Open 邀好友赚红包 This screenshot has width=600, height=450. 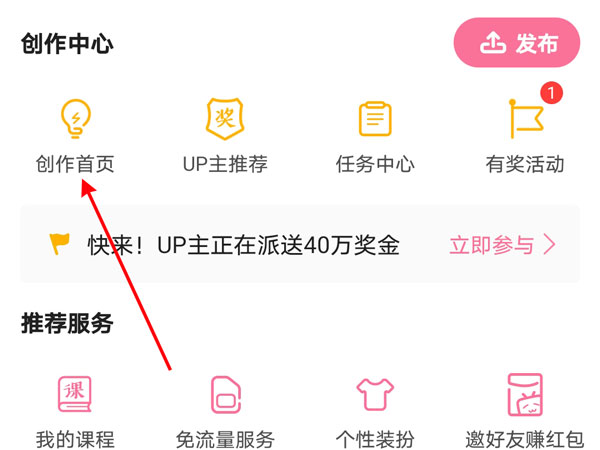point(525,410)
